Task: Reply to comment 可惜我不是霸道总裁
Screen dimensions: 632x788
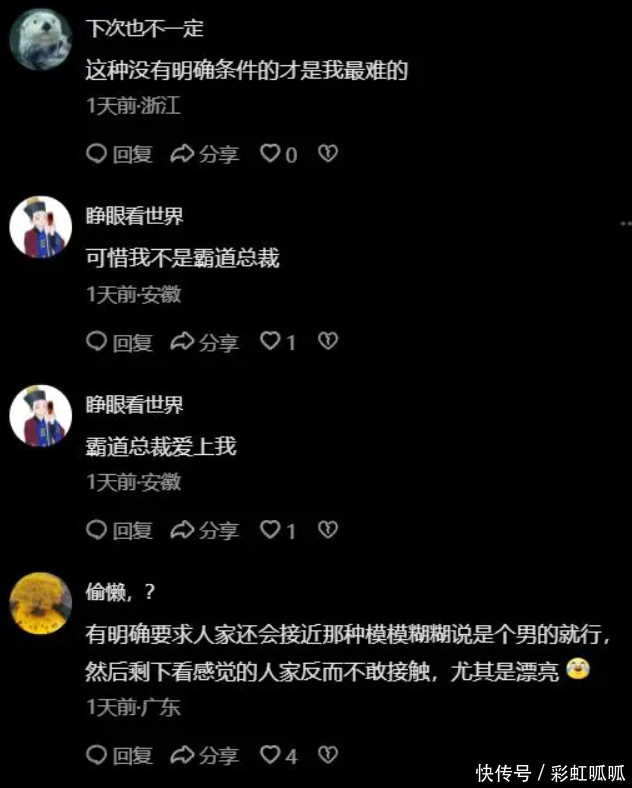Action: [119, 342]
